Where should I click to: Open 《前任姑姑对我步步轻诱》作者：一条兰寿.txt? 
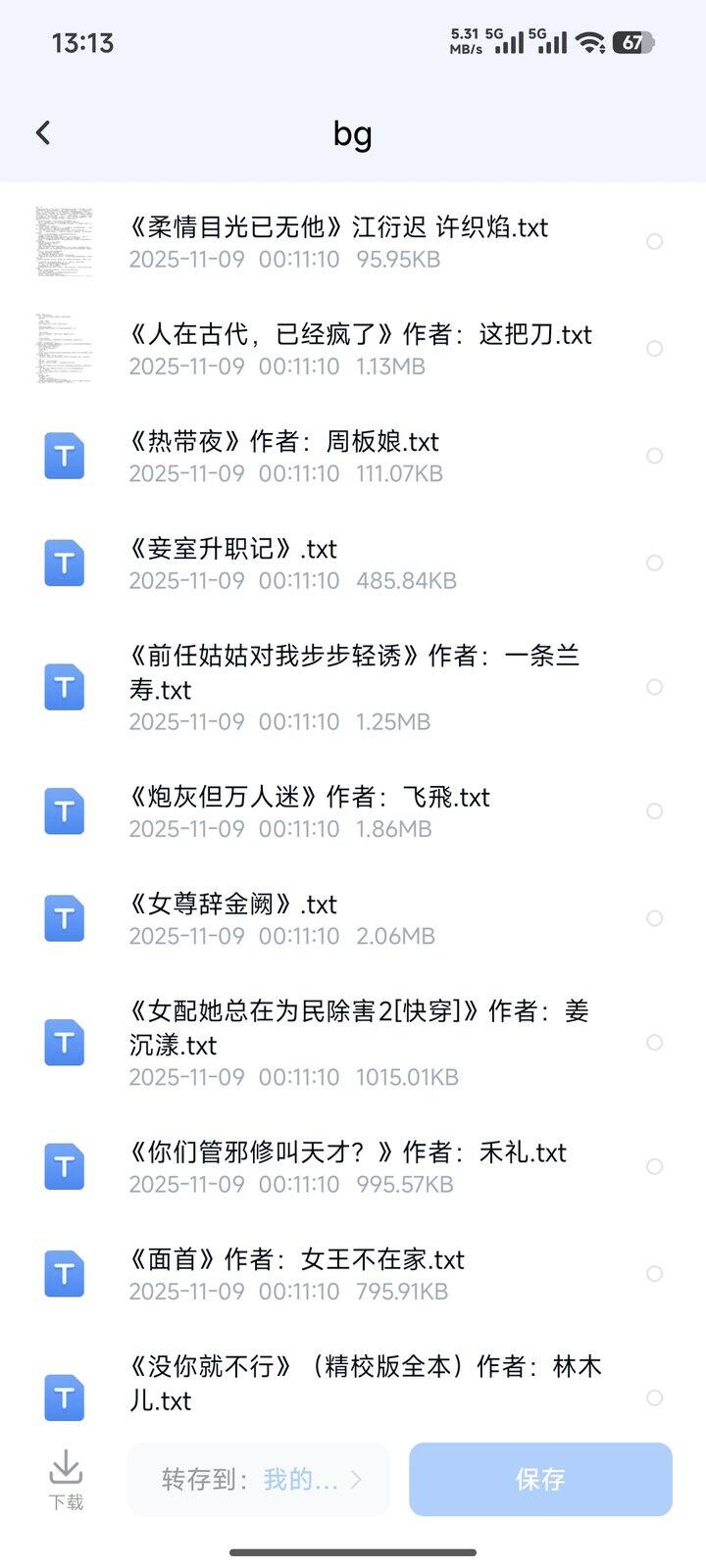tap(353, 672)
